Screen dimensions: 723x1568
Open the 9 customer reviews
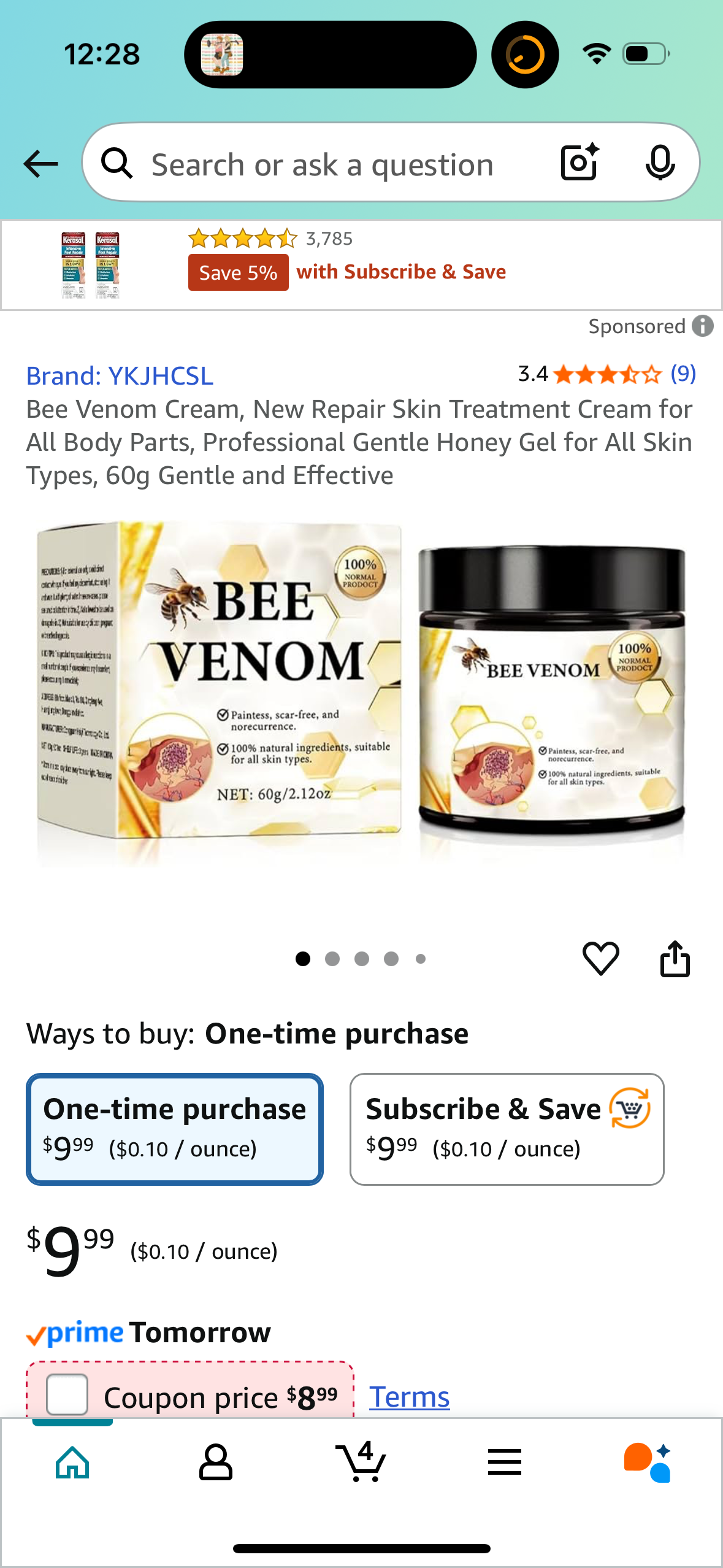pyautogui.click(x=683, y=374)
